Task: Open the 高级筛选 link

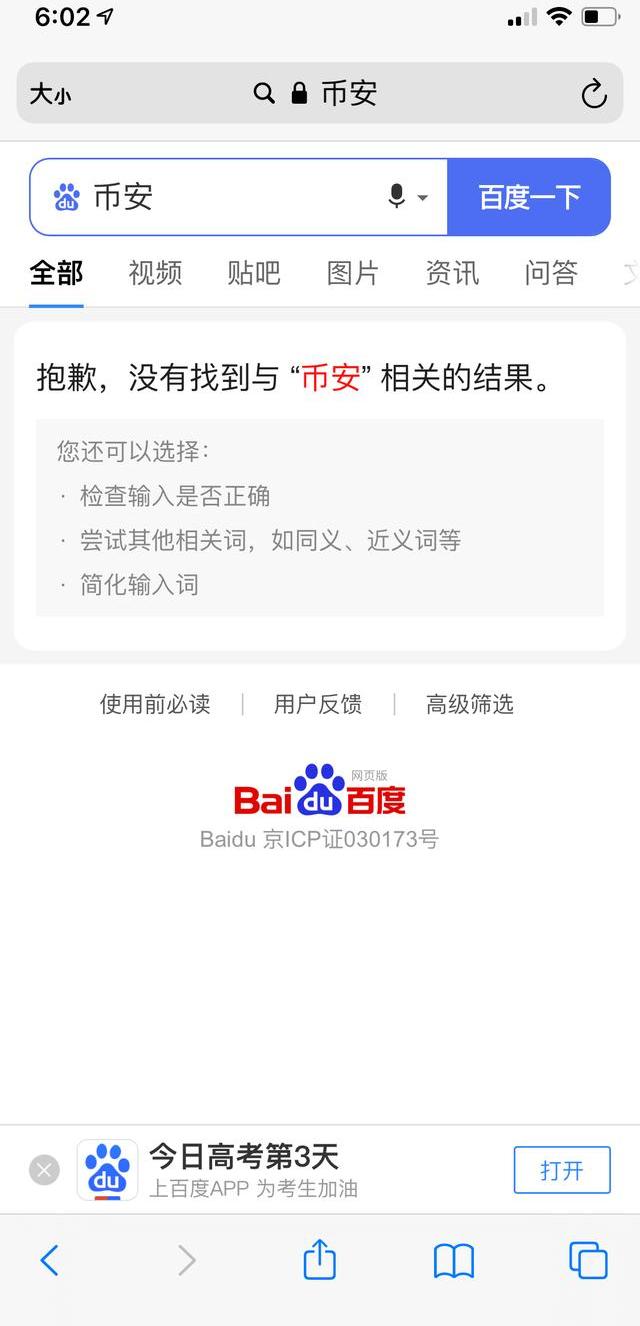Action: click(x=469, y=704)
